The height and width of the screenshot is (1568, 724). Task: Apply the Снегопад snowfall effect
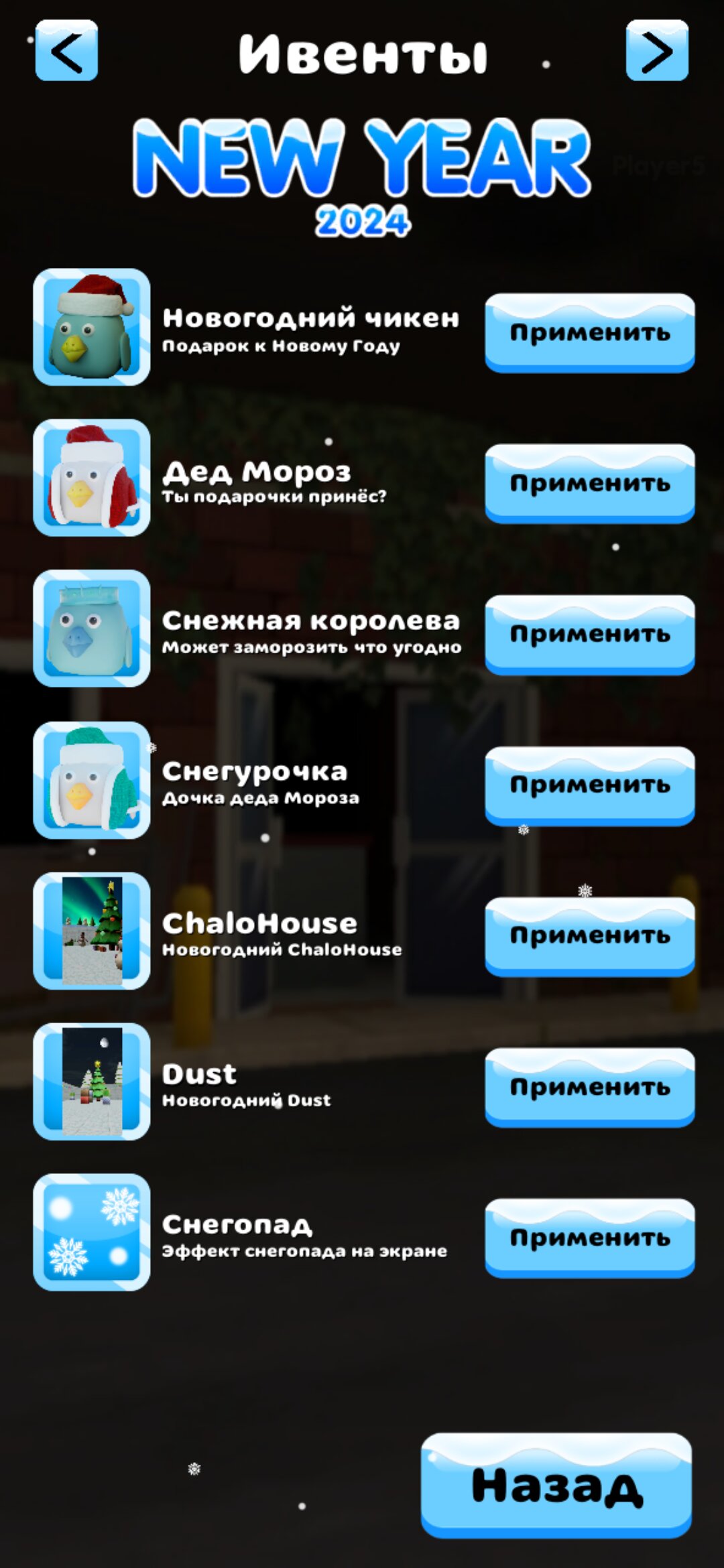tap(590, 1238)
